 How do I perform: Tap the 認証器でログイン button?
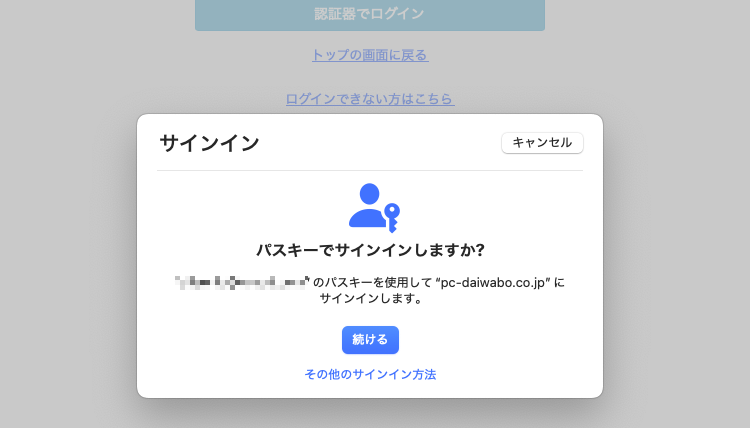click(370, 14)
